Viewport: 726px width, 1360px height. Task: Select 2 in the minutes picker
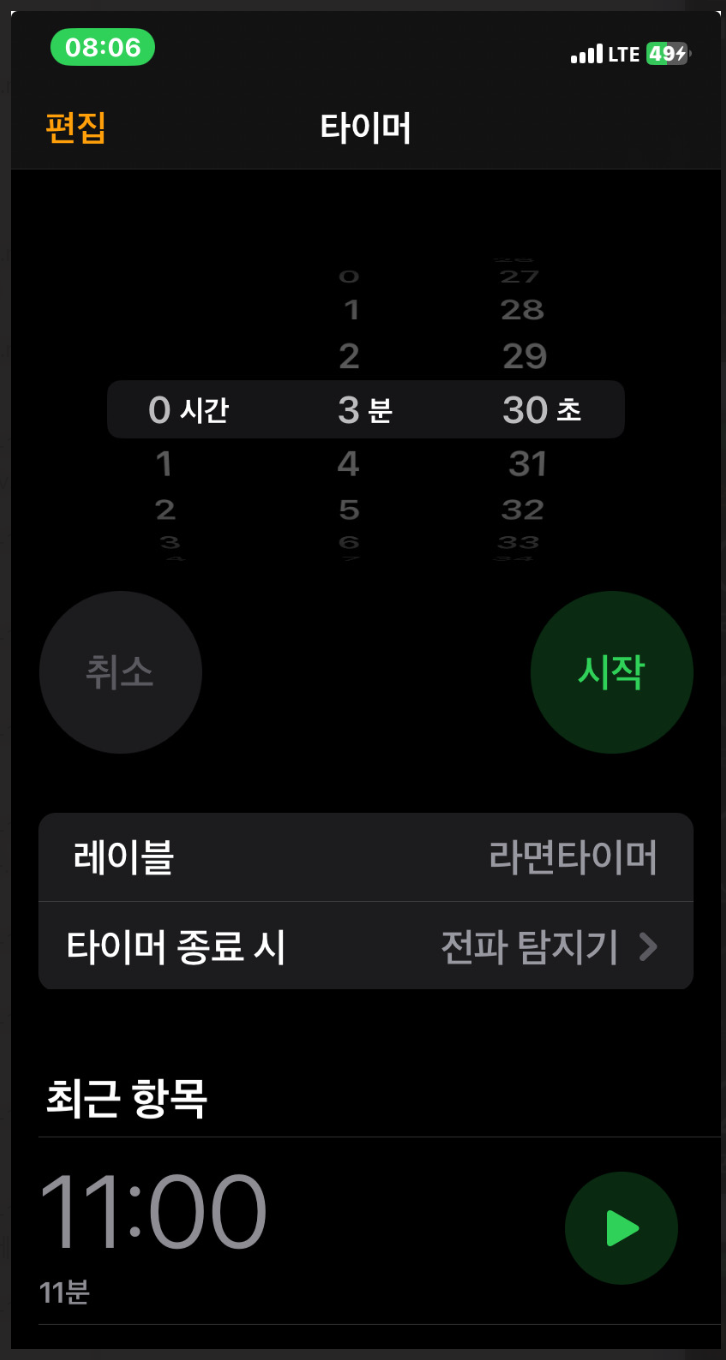348,356
